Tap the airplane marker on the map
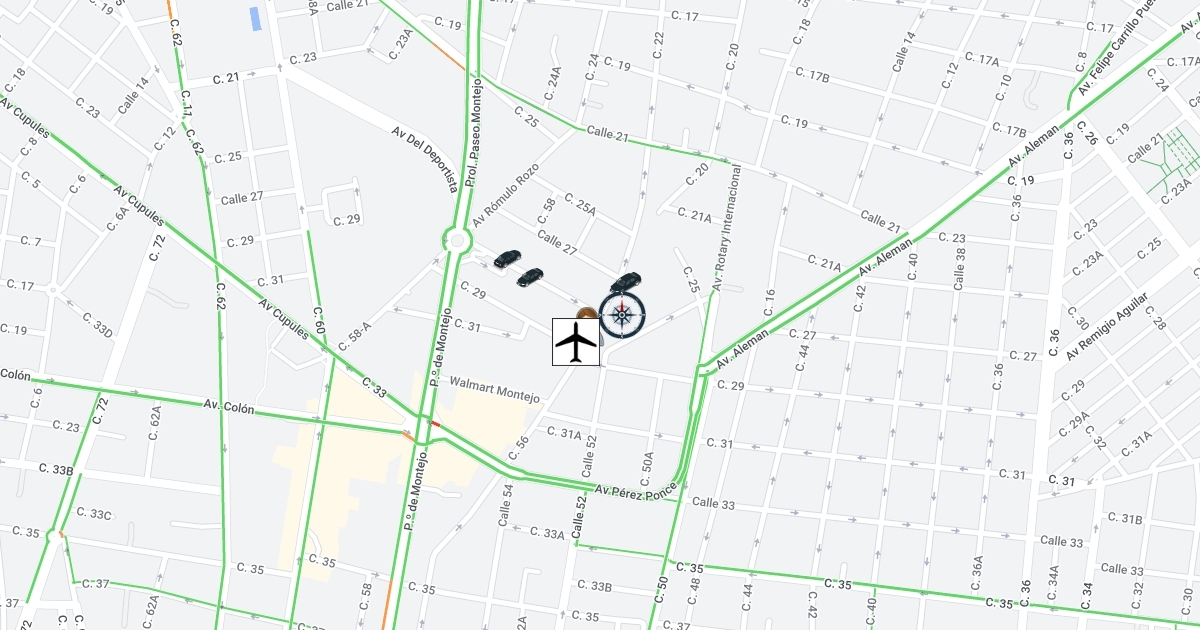Image resolution: width=1200 pixels, height=630 pixels. [576, 342]
